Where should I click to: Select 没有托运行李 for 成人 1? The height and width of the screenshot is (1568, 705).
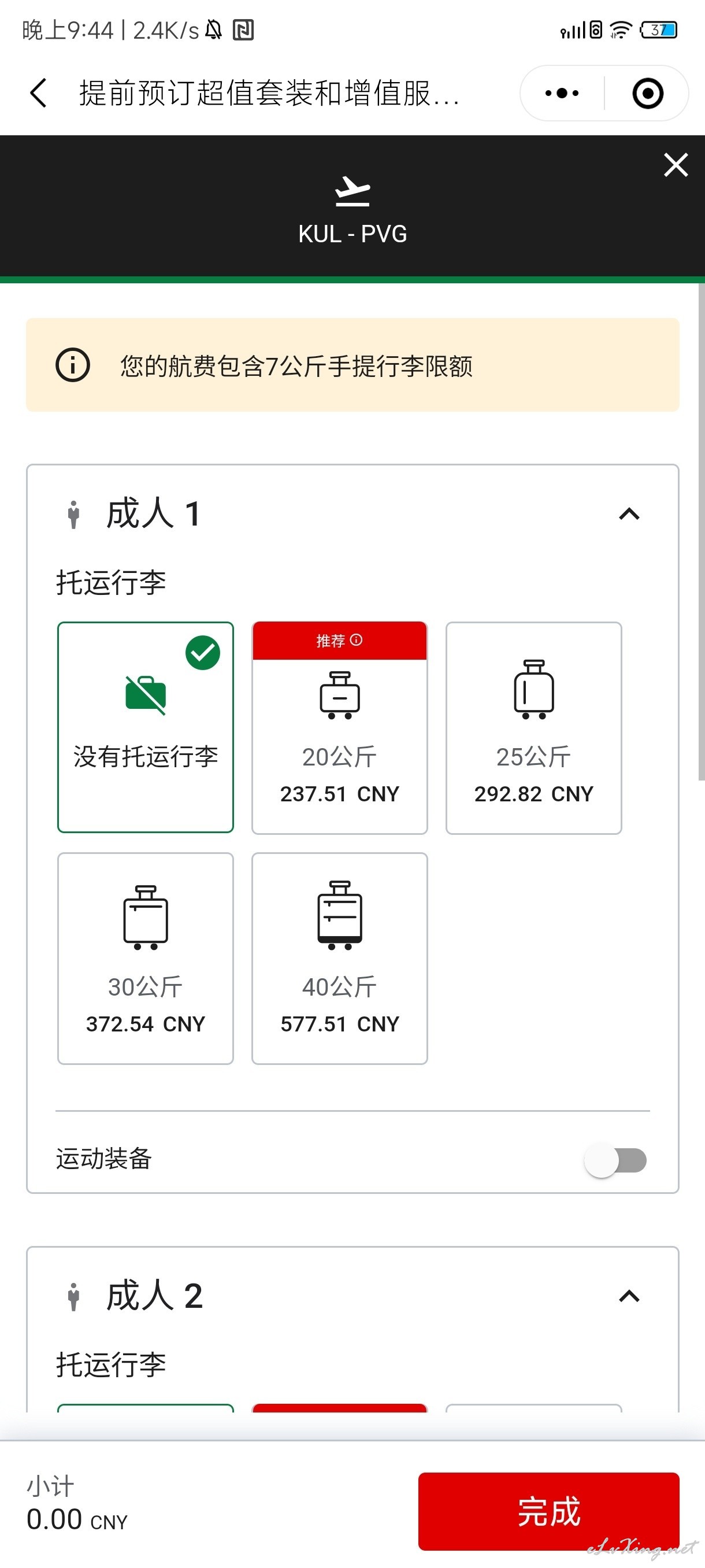pyautogui.click(x=146, y=727)
